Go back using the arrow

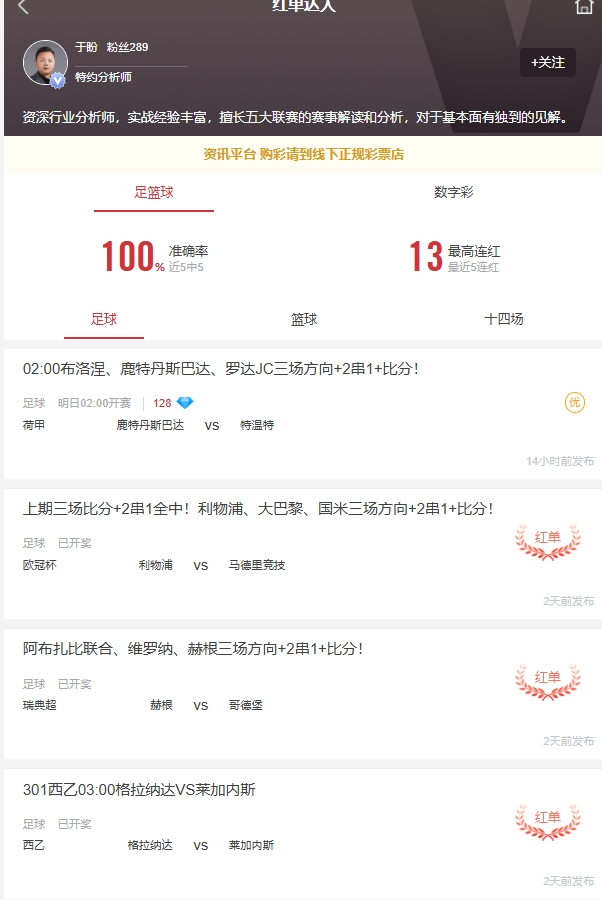coord(23,8)
